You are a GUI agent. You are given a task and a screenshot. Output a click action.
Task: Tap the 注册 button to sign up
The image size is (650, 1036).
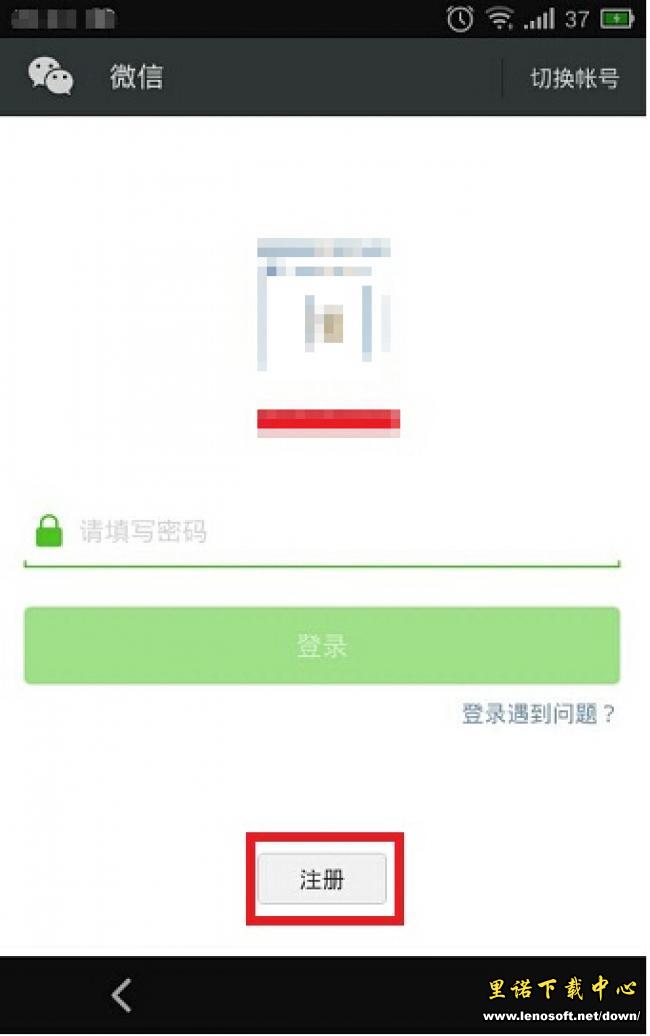coord(322,879)
